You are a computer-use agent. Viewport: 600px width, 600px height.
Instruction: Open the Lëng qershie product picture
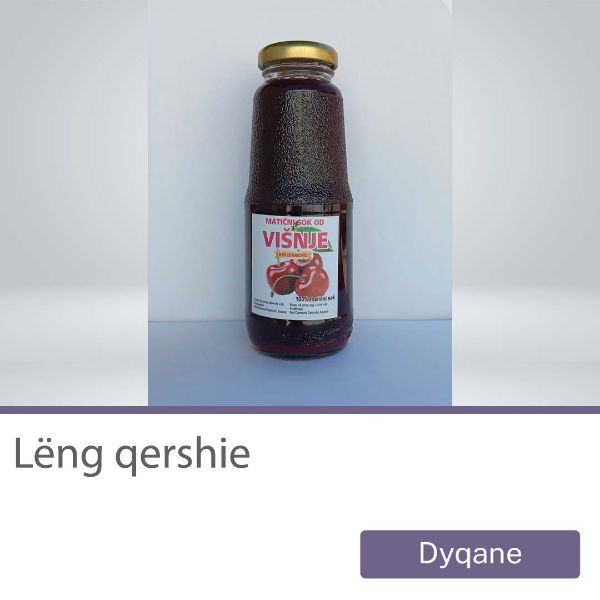tap(300, 205)
